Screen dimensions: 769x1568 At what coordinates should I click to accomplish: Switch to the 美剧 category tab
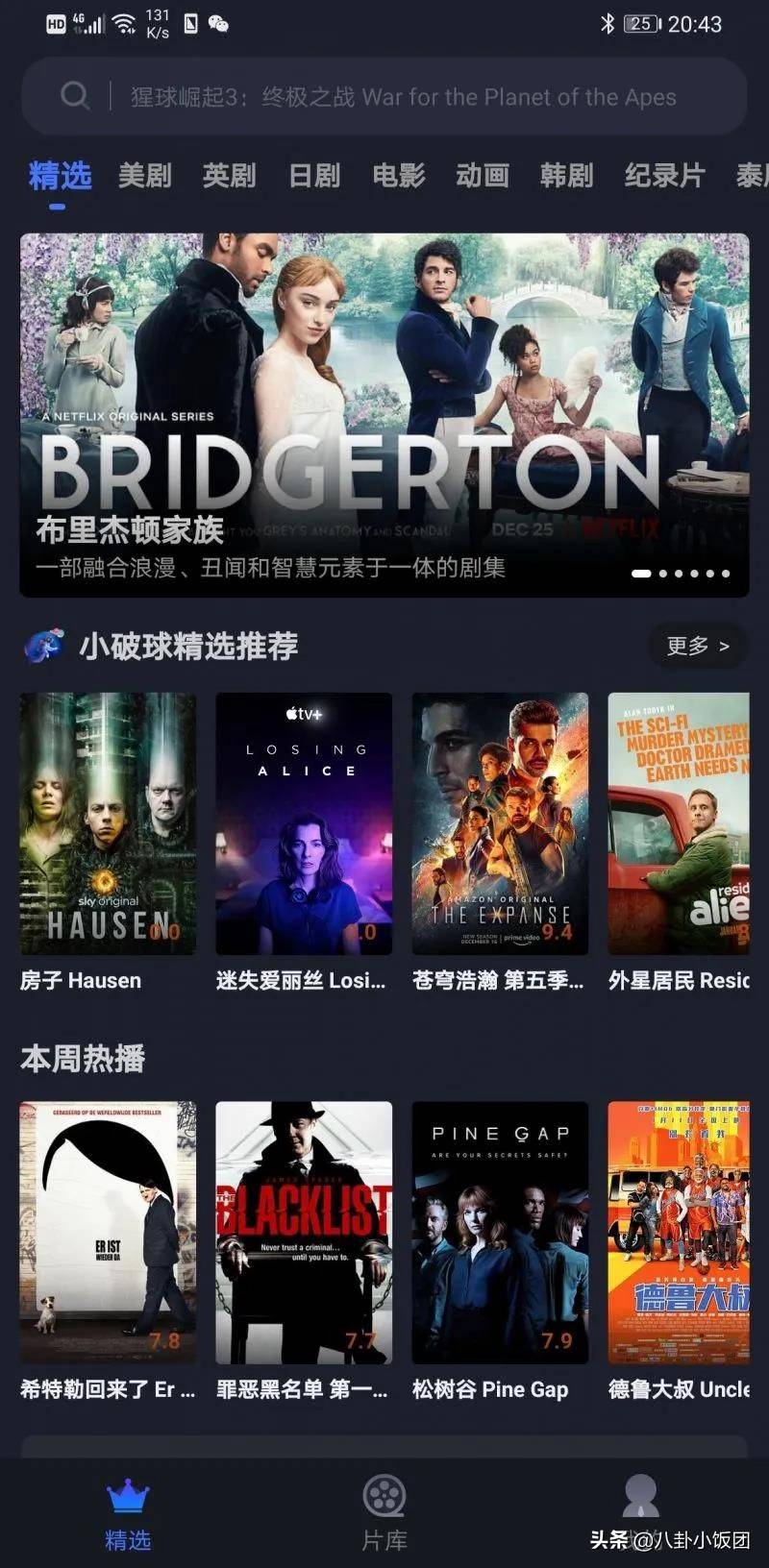click(x=143, y=176)
